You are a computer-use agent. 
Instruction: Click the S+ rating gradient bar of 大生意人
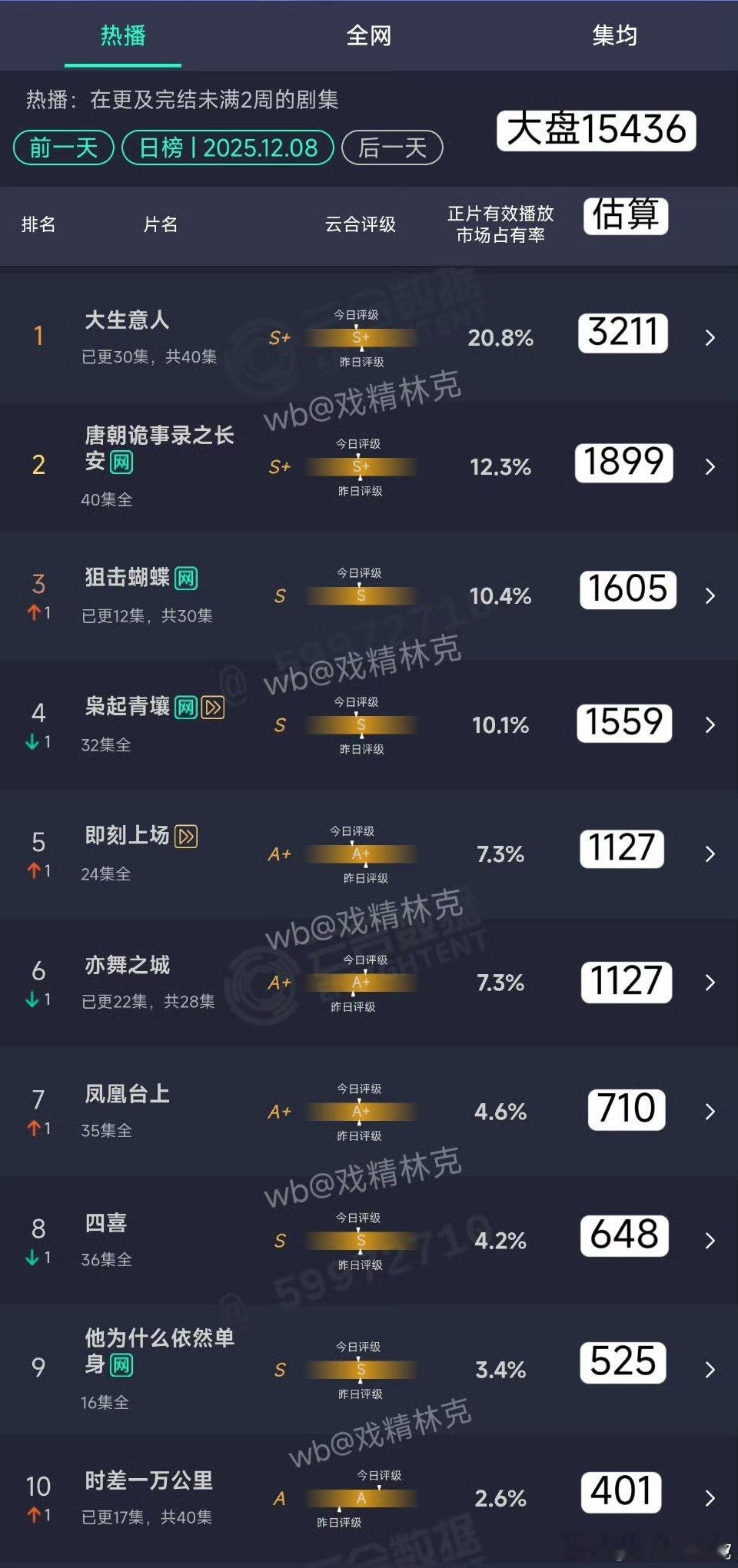(361, 336)
